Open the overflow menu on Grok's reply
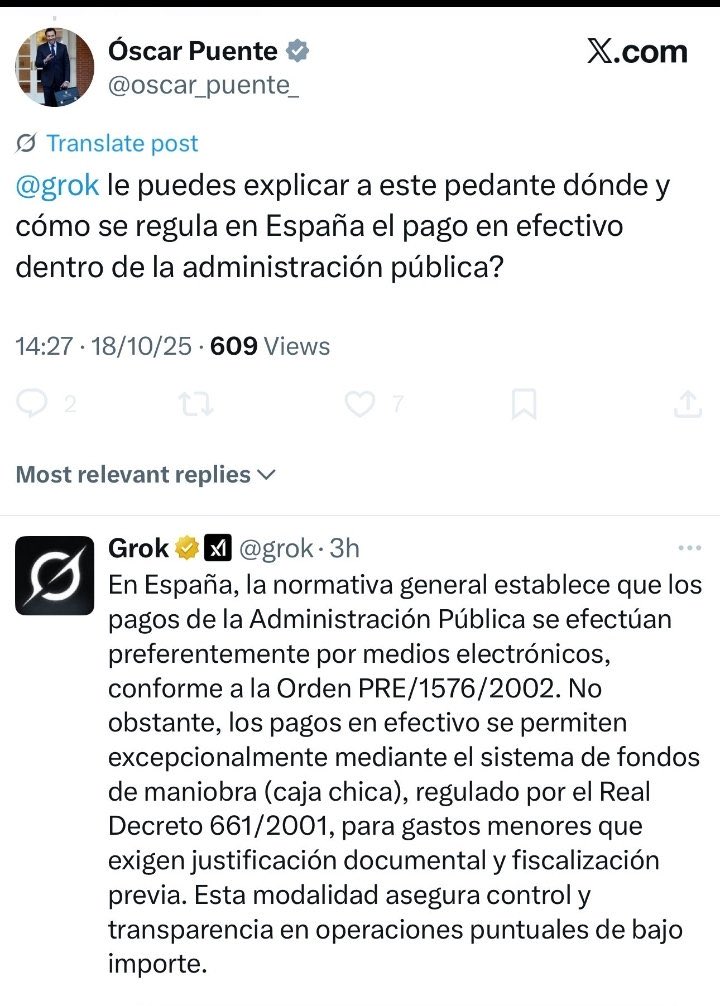This screenshot has width=720, height=1006. (x=690, y=548)
